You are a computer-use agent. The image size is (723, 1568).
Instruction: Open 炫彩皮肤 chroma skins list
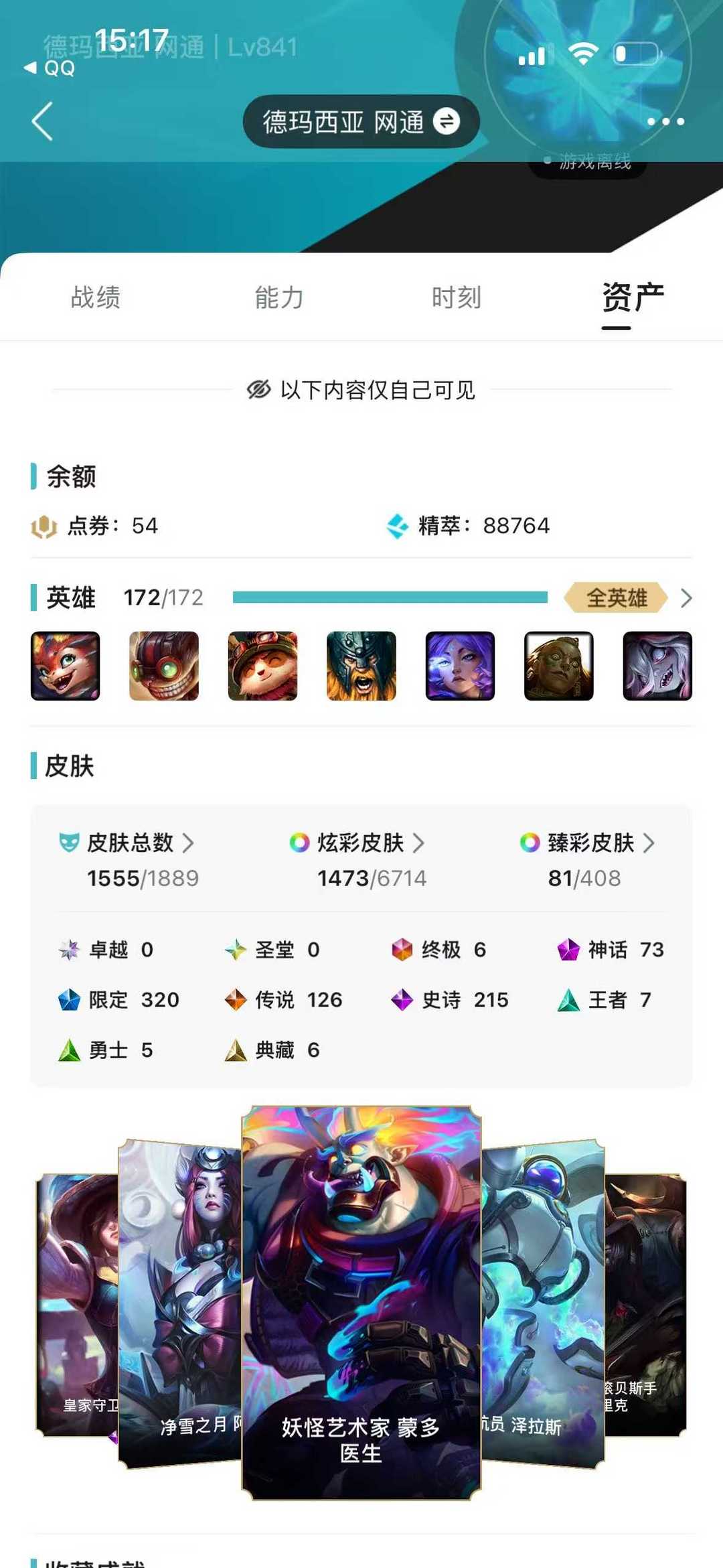(357, 843)
